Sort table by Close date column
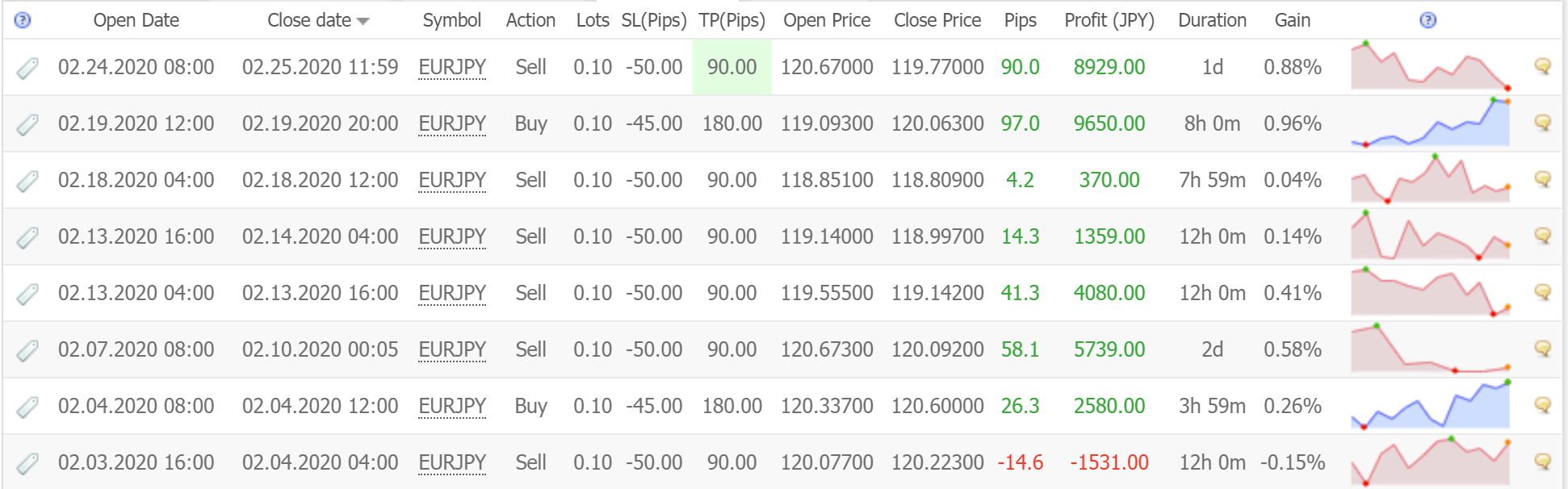1568x489 pixels. 309,20
